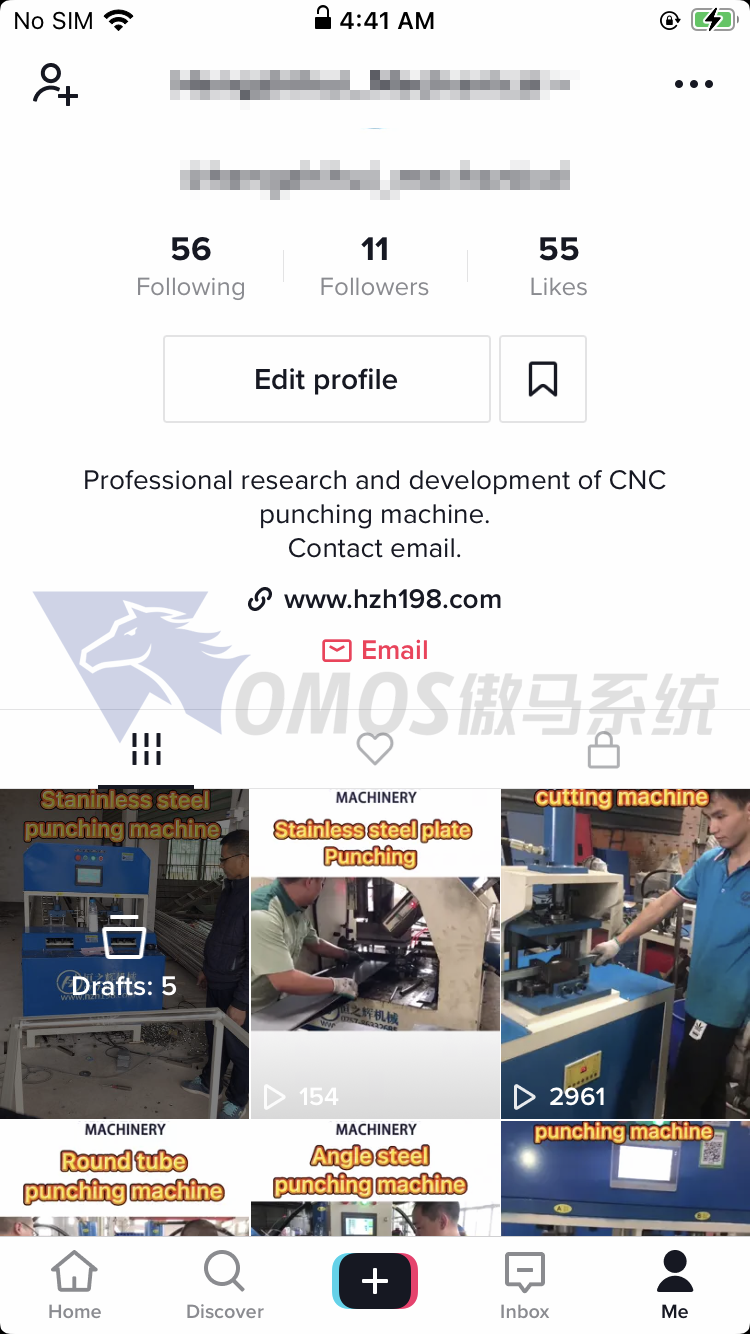Tap the Edit profile button
This screenshot has width=750, height=1334.
click(326, 379)
